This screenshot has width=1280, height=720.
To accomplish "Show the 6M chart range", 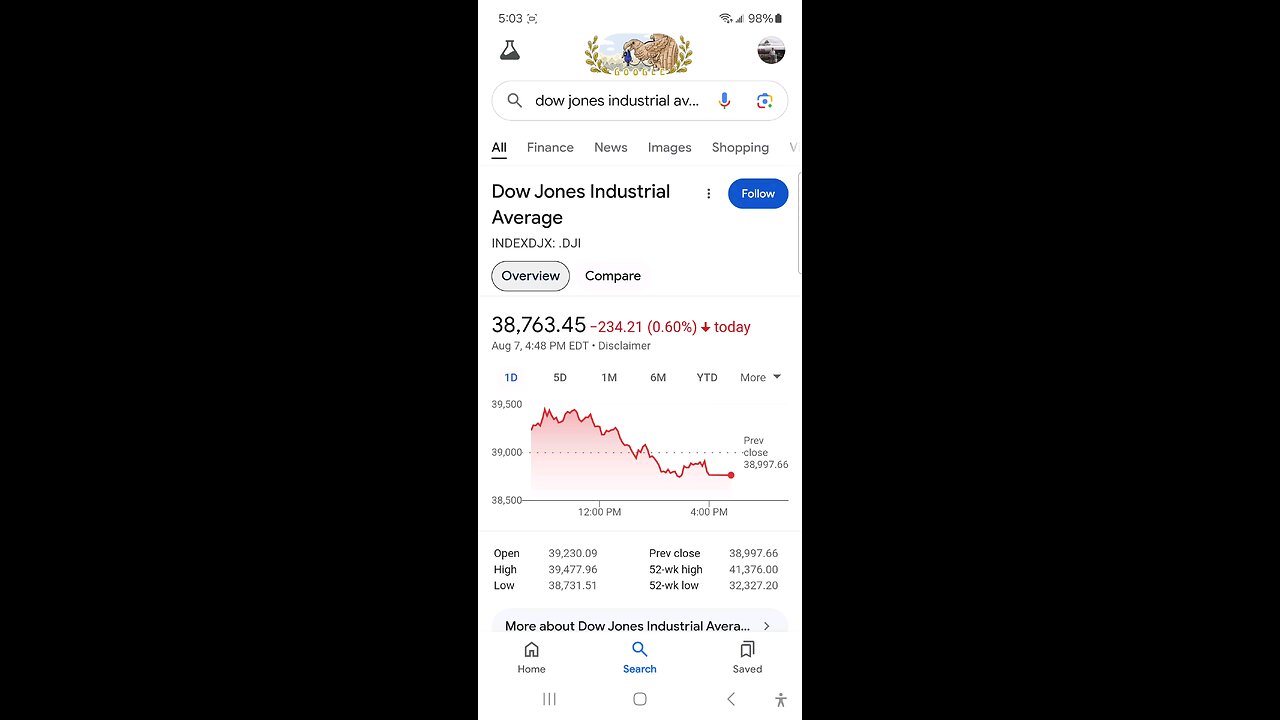I will tap(658, 378).
